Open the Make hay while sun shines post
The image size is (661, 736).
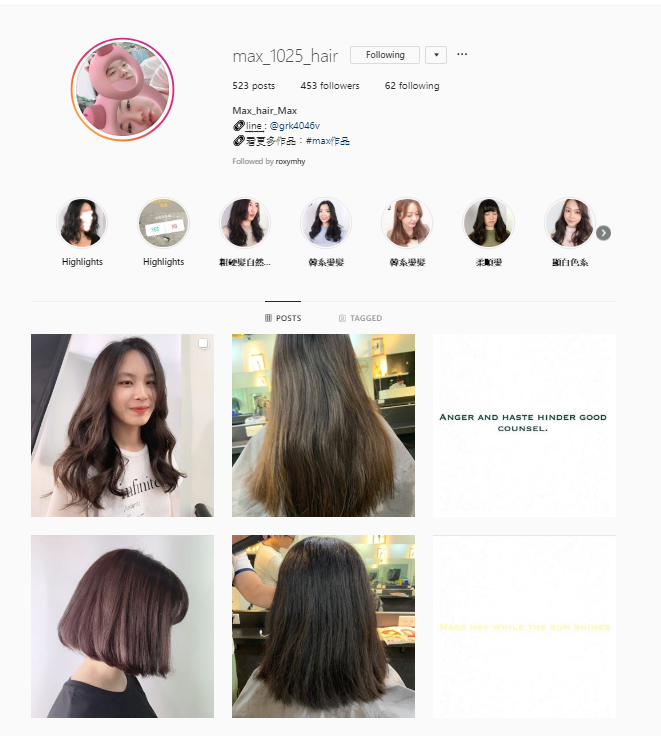tap(523, 626)
